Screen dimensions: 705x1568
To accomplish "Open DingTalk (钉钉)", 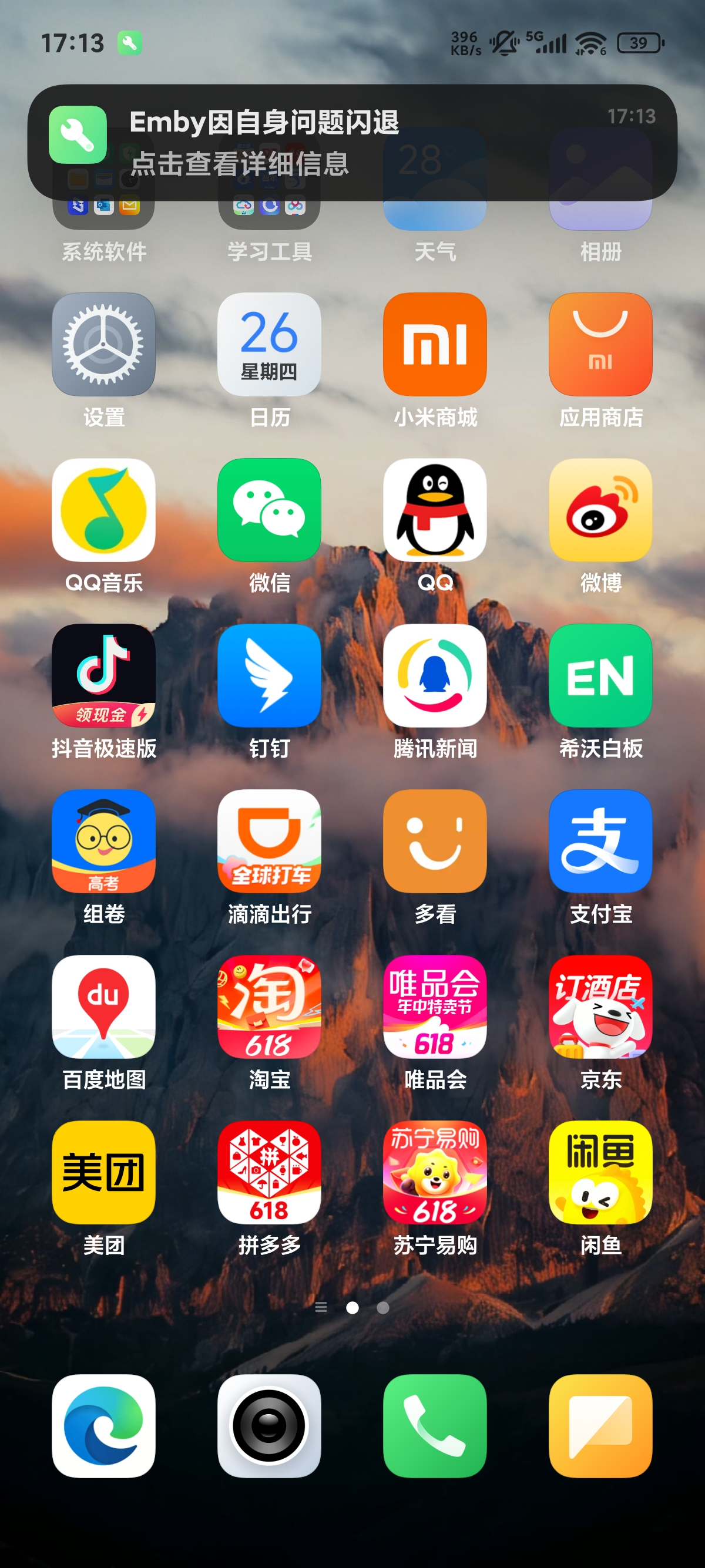I will pyautogui.click(x=269, y=676).
